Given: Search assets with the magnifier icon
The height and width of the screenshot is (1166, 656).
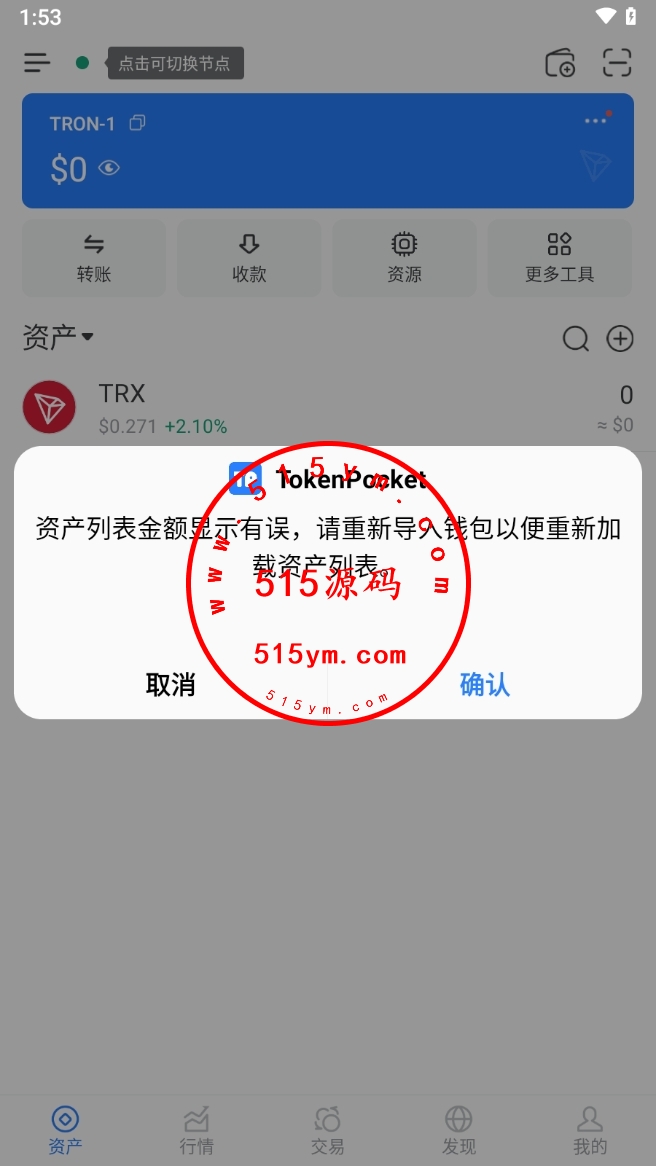Looking at the screenshot, I should pos(575,339).
